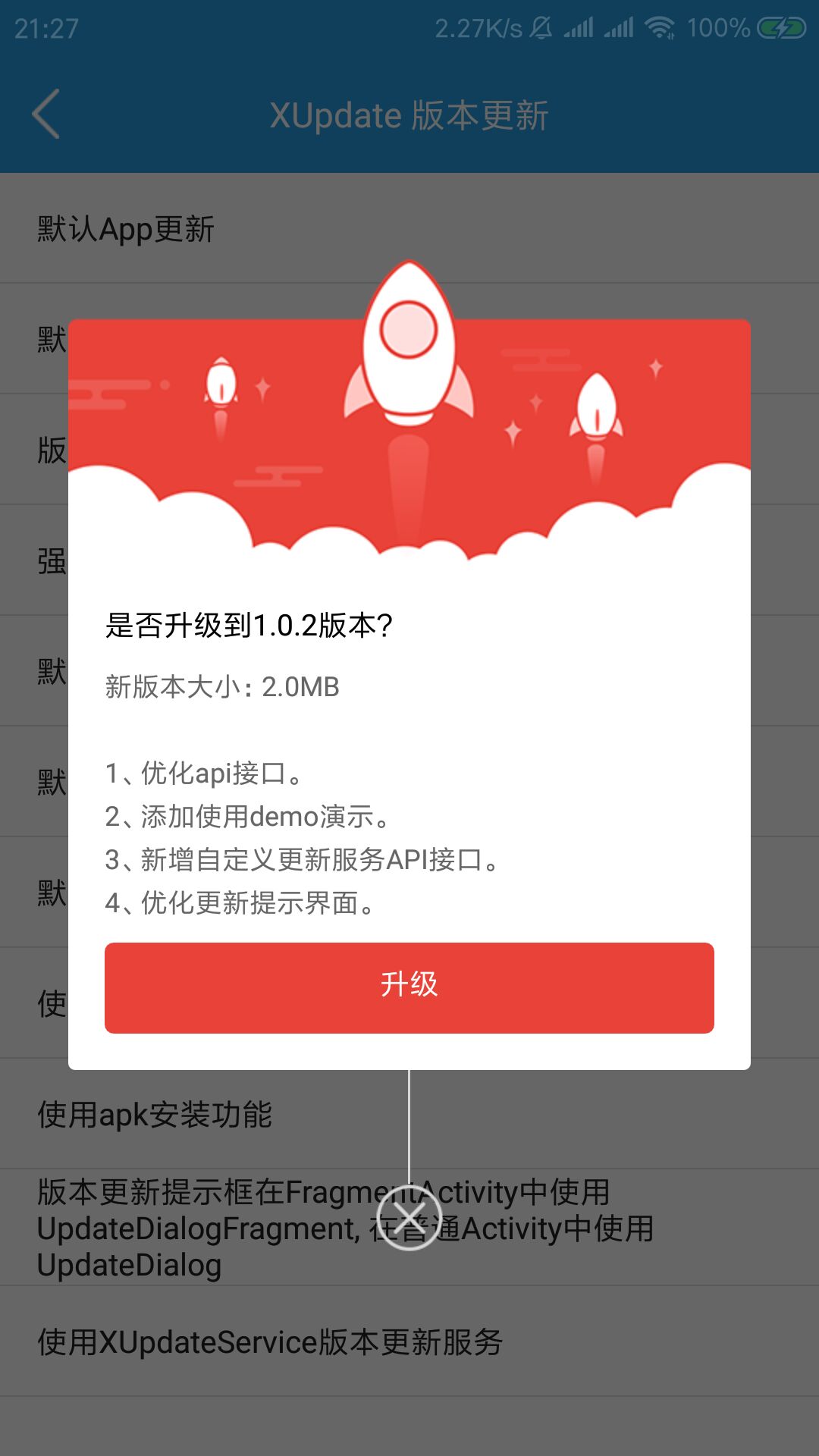Dismiss the update dialog with the X
819x1456 pixels.
[x=409, y=1218]
